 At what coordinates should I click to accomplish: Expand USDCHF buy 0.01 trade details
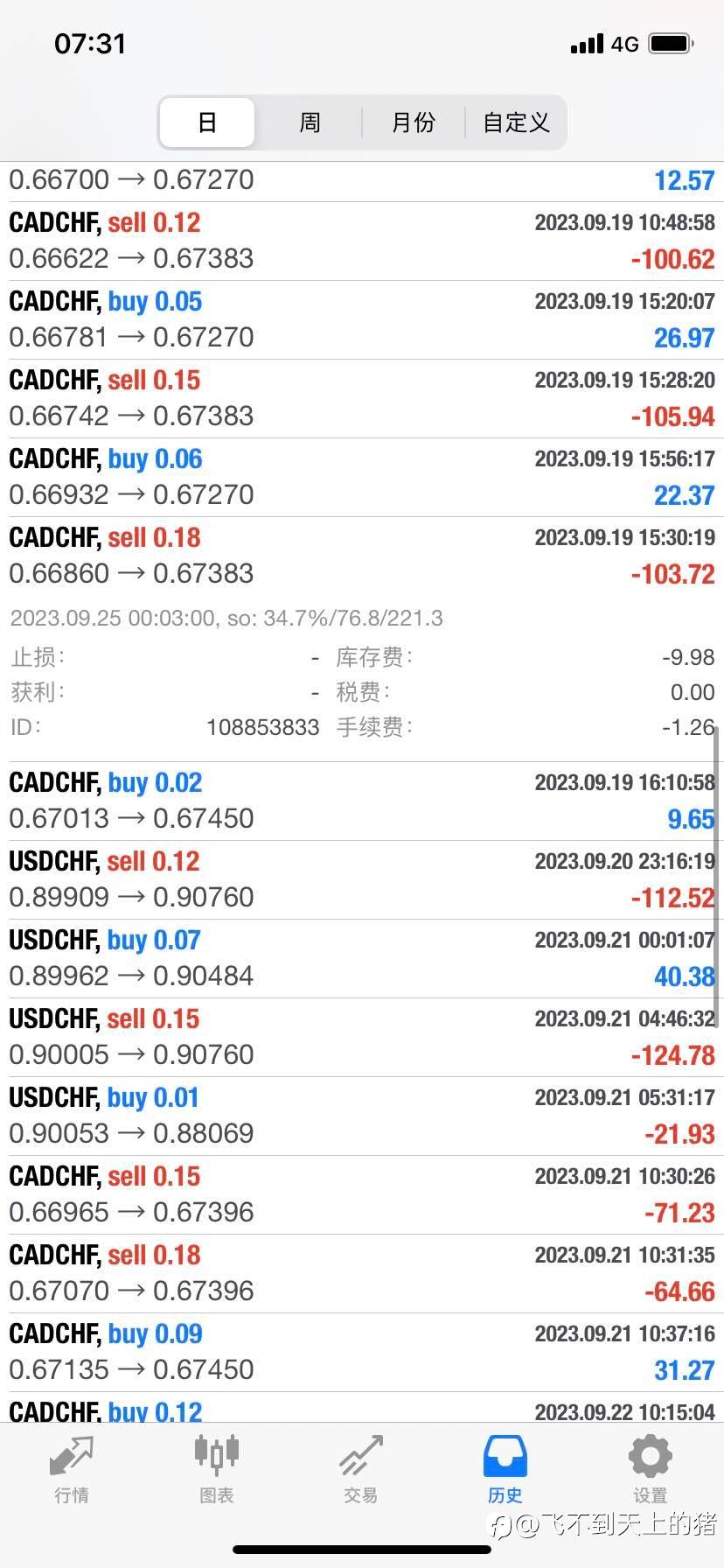362,1116
